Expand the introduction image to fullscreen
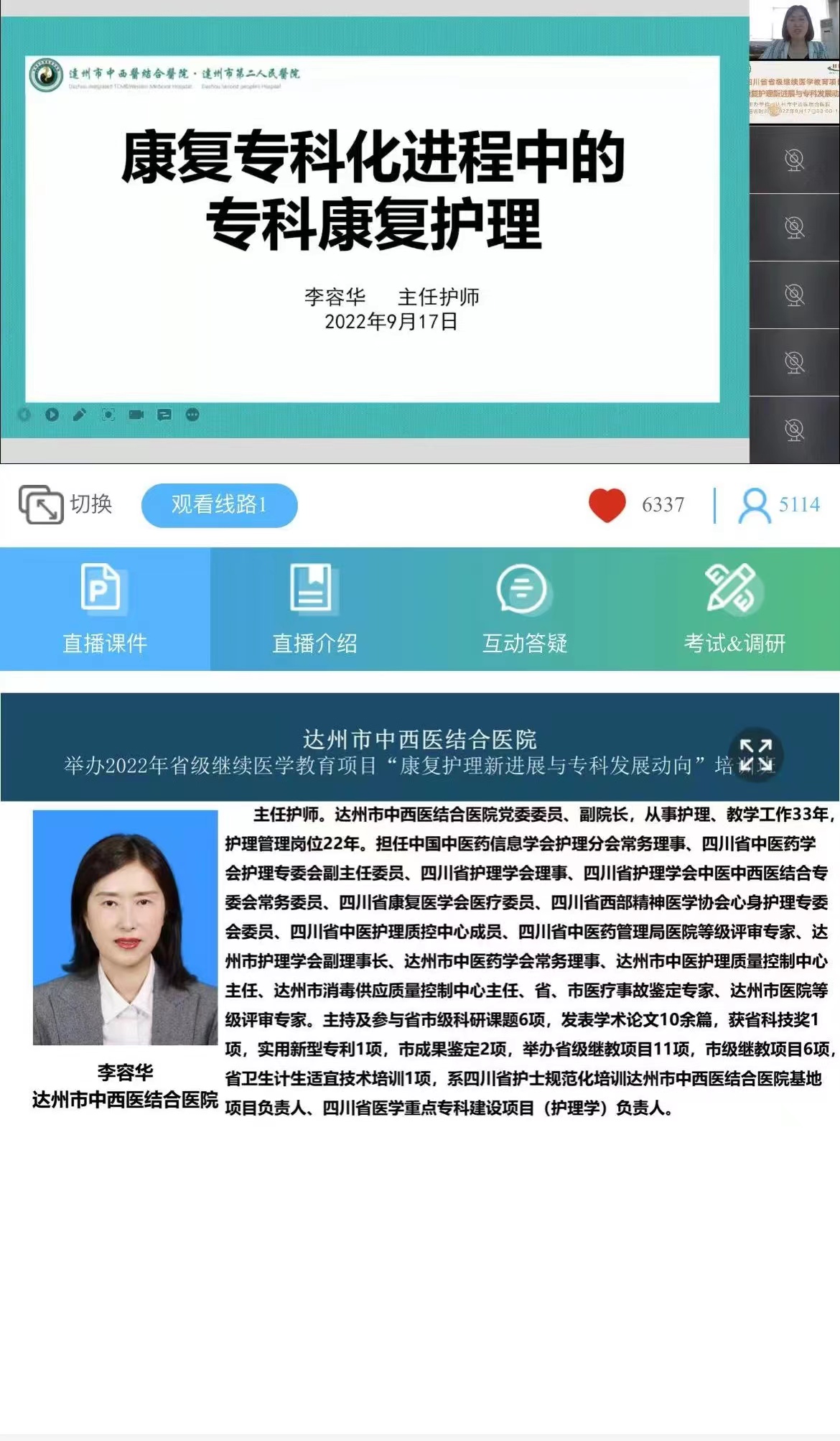 [755, 755]
